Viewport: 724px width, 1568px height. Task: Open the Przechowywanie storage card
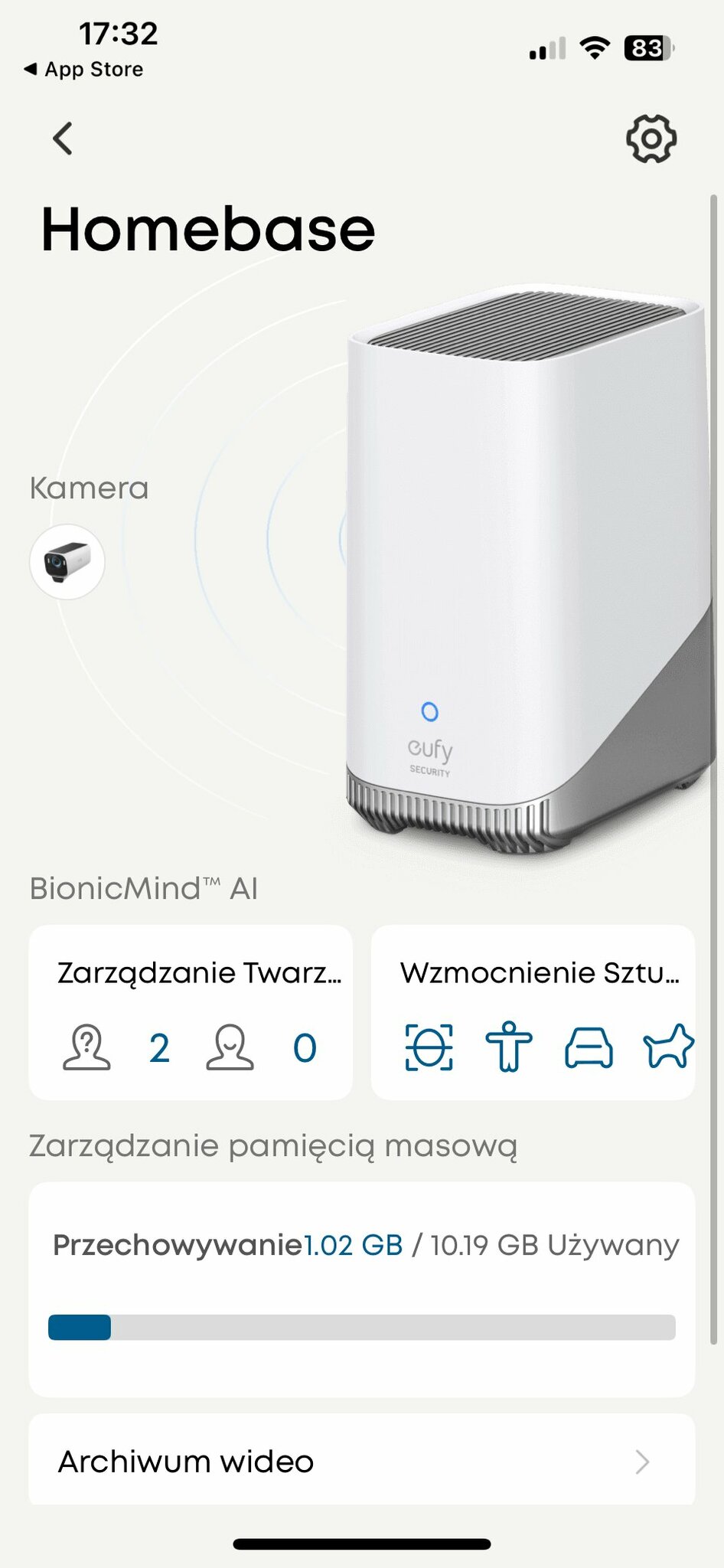coord(361,1288)
